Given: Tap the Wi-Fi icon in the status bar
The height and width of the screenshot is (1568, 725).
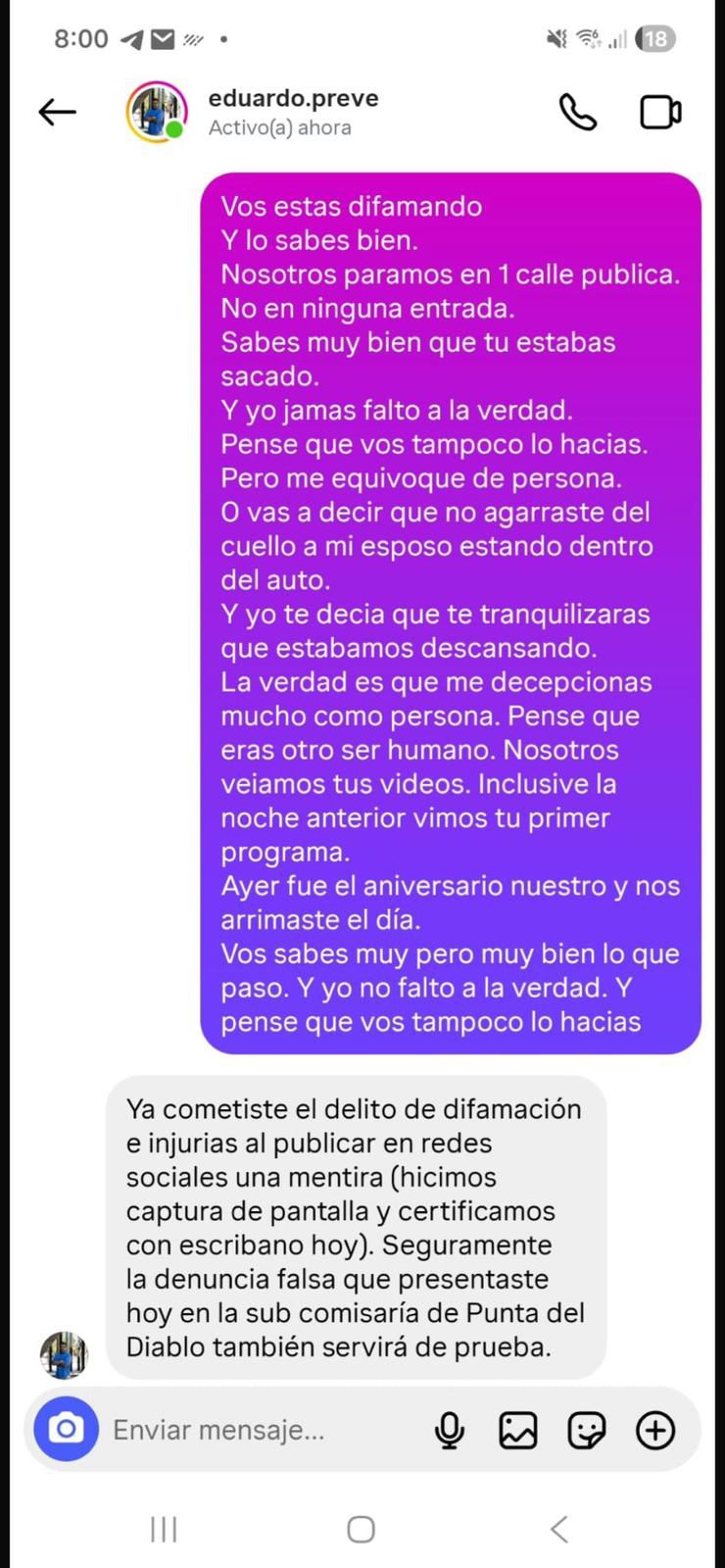Looking at the screenshot, I should pos(588,38).
